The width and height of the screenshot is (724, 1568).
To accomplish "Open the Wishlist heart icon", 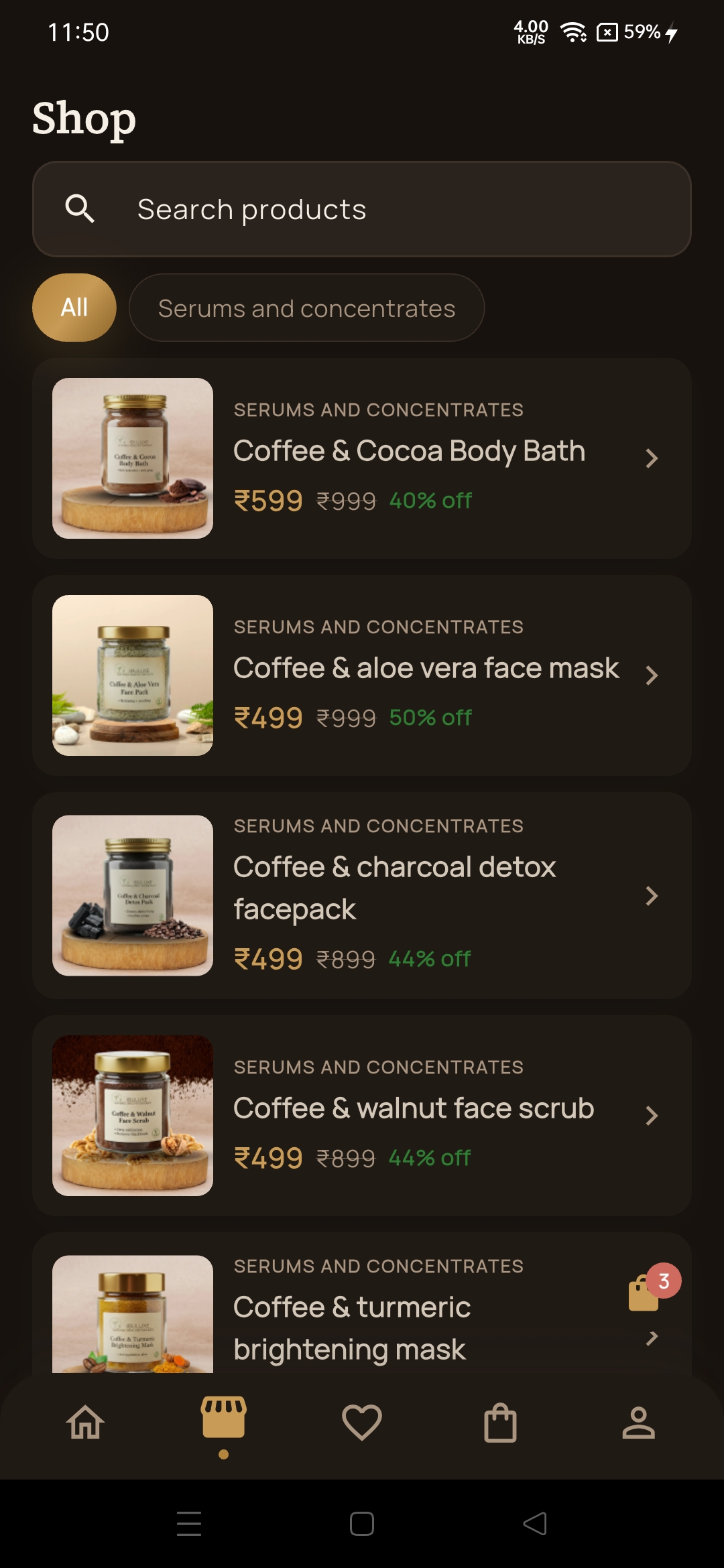I will point(362,1424).
